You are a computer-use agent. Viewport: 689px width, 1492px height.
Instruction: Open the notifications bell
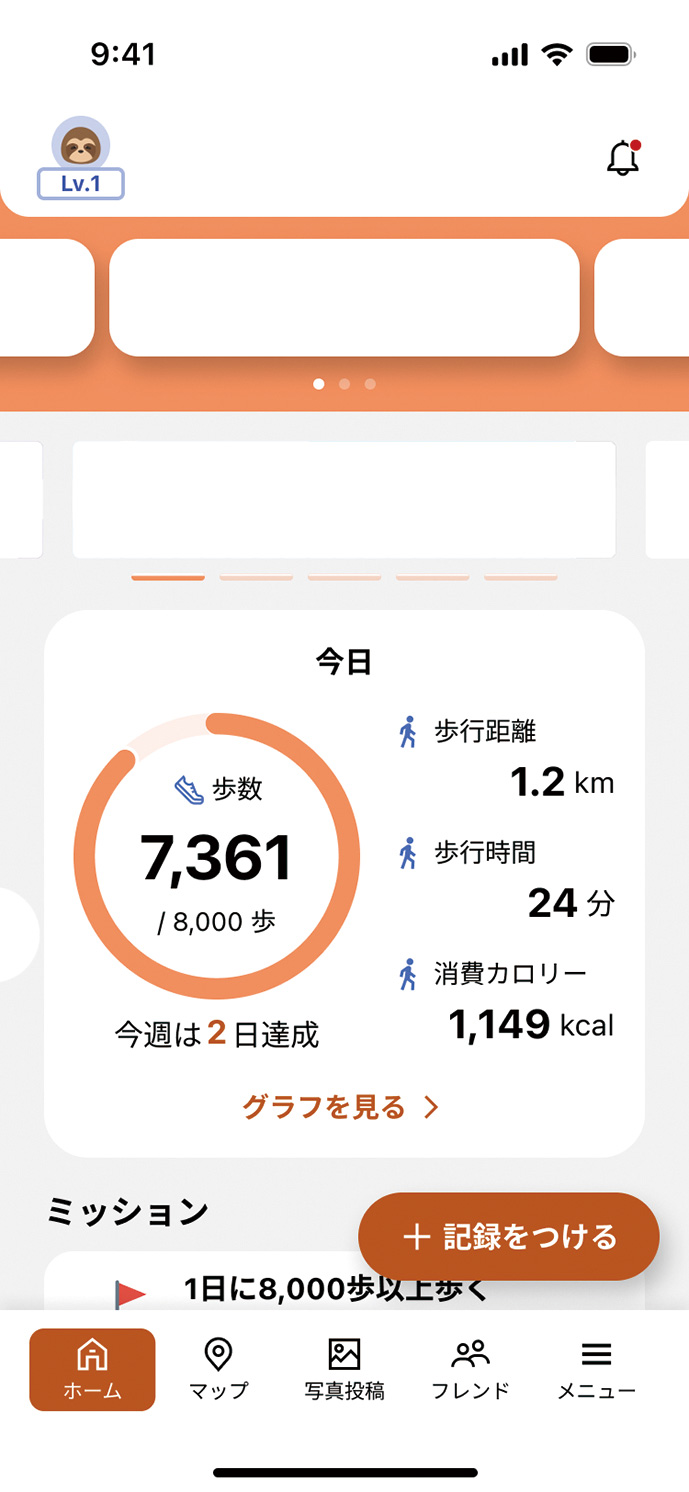(x=623, y=159)
